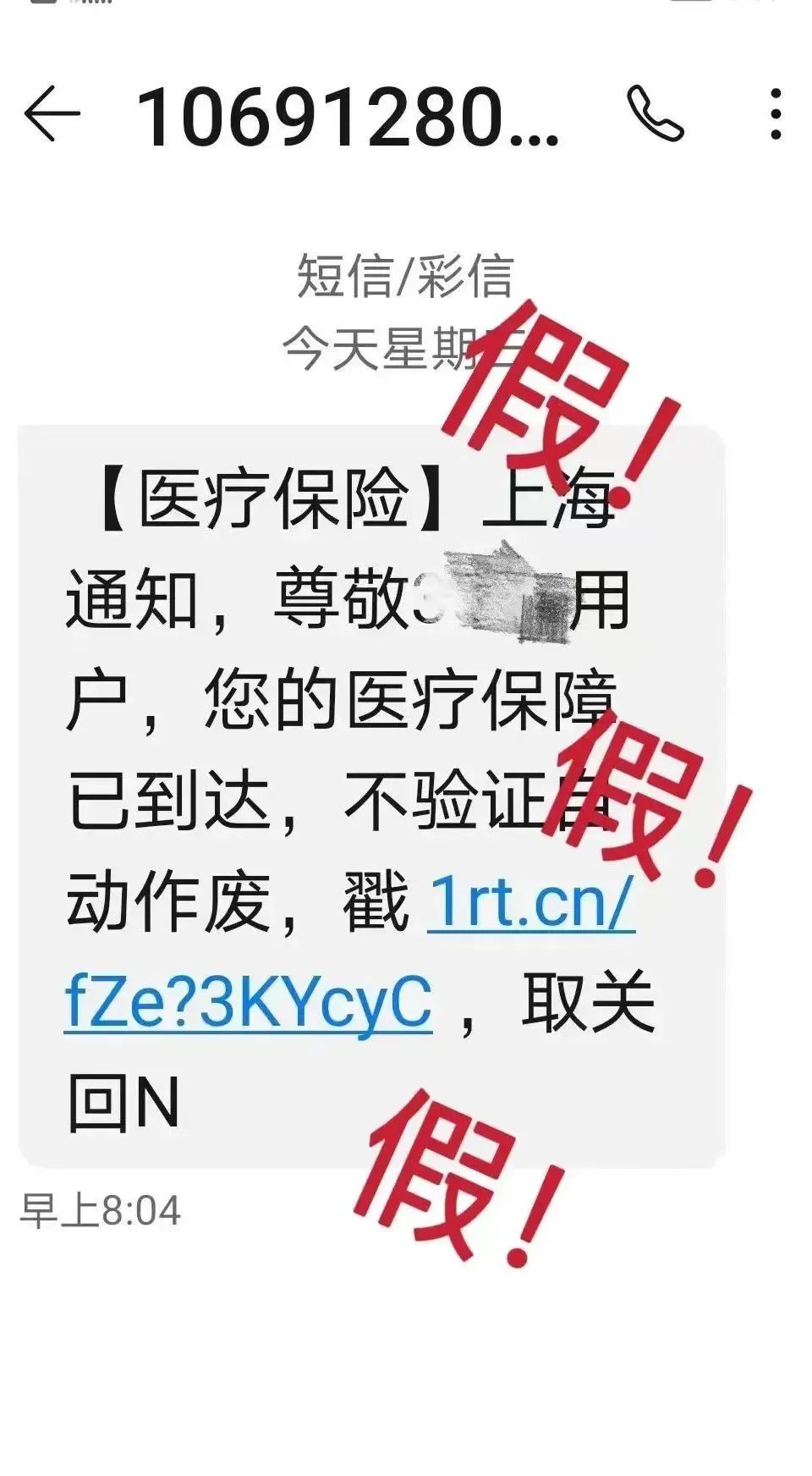The image size is (812, 1476).
Task: Go back to the message list
Action: click(52, 113)
